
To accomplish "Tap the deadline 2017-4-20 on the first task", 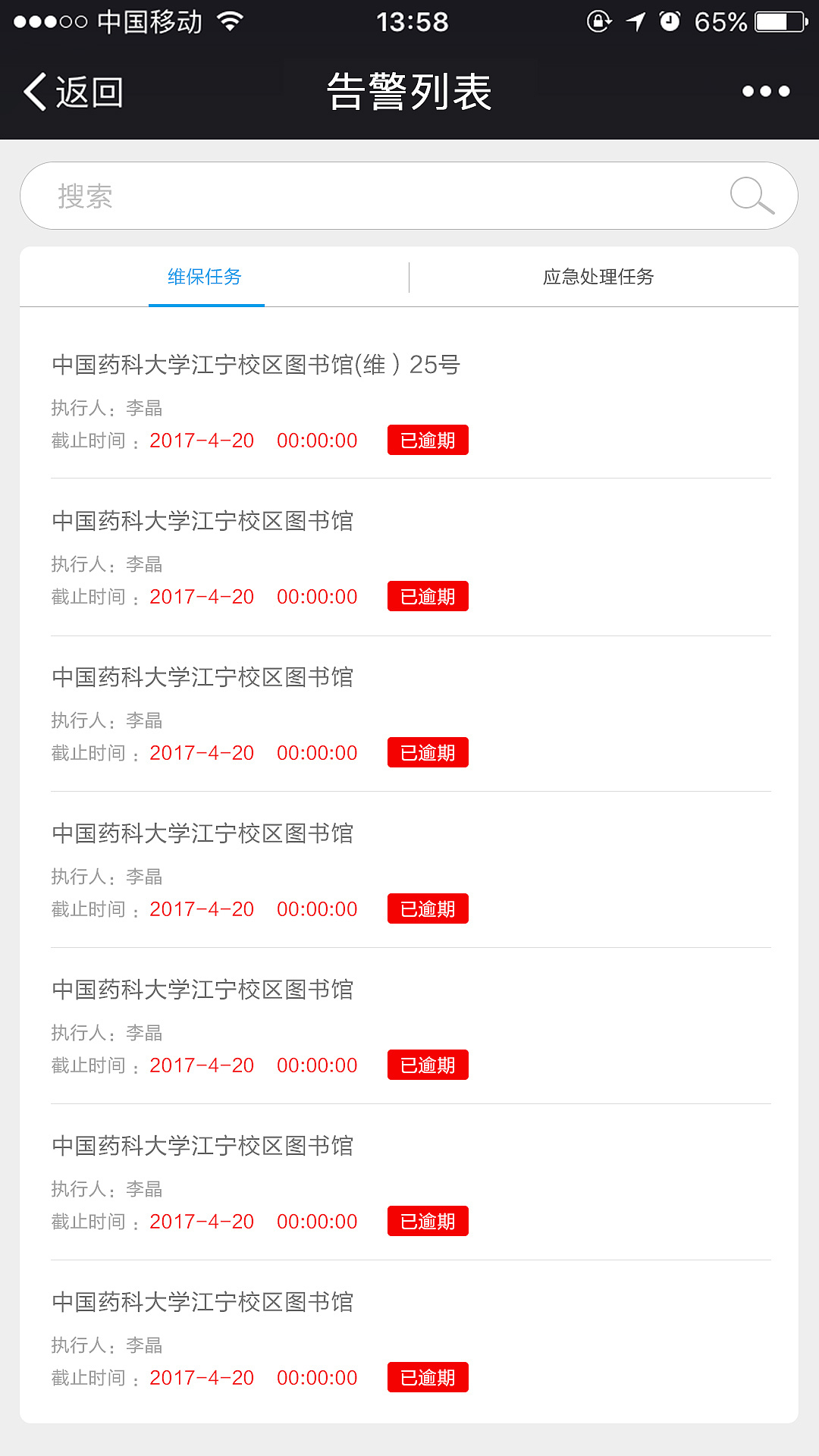I will coord(201,441).
